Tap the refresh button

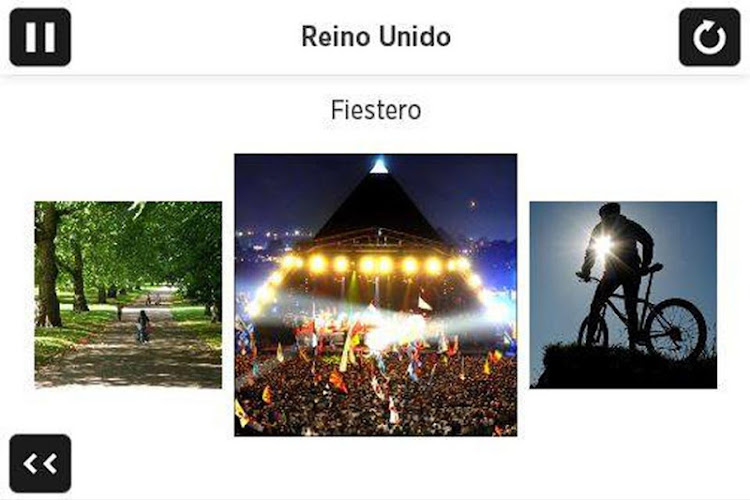coord(709,37)
